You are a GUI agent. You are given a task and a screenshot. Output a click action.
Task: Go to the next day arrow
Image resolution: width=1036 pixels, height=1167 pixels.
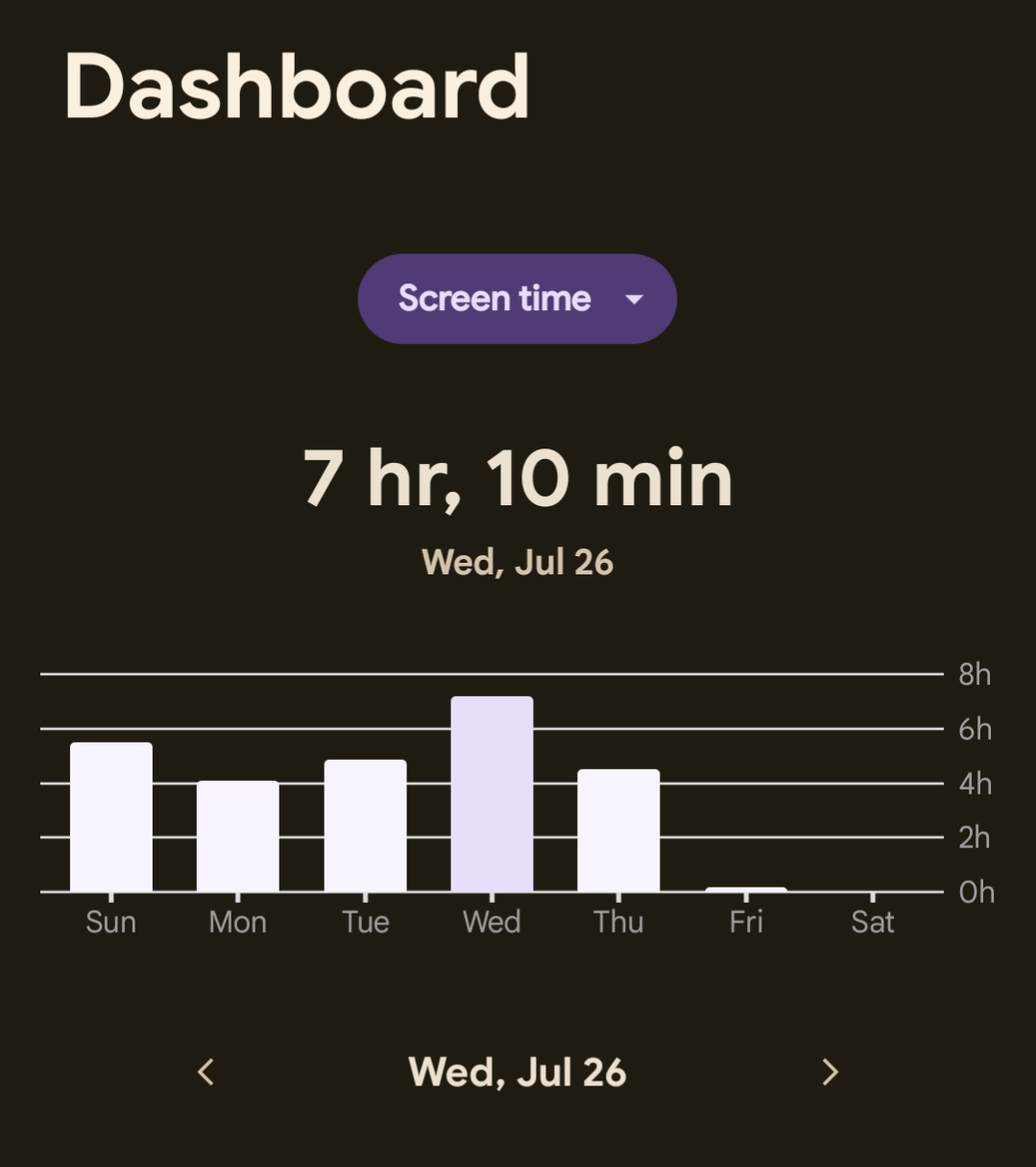[x=831, y=1072]
